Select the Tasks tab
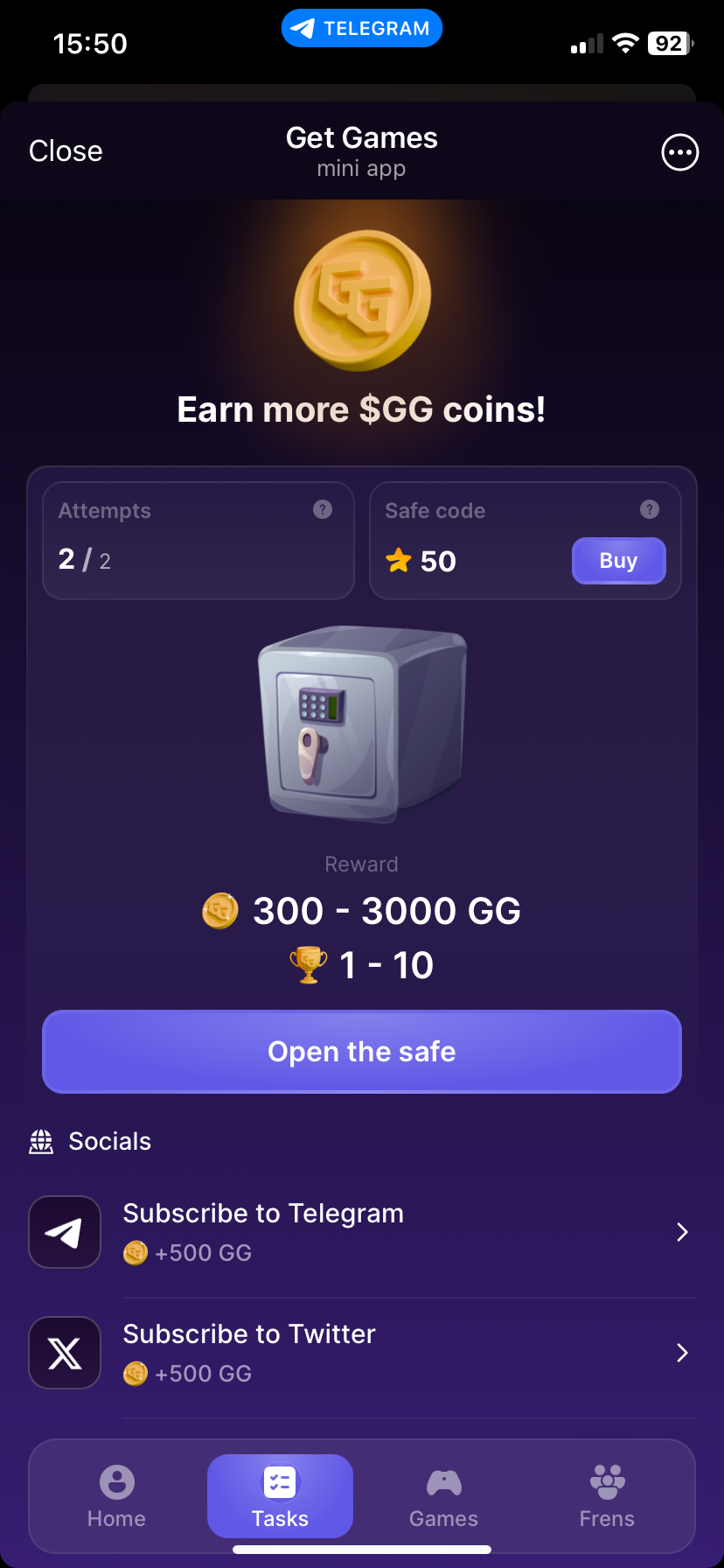Image resolution: width=724 pixels, height=1568 pixels. pyautogui.click(x=280, y=1496)
